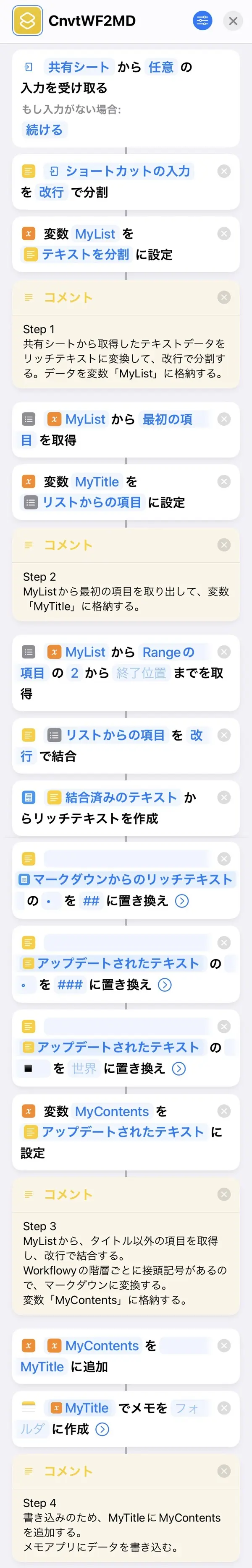The image size is (252, 1568).
Task: Change the 最初の項目 list option
Action: pyautogui.click(x=167, y=419)
